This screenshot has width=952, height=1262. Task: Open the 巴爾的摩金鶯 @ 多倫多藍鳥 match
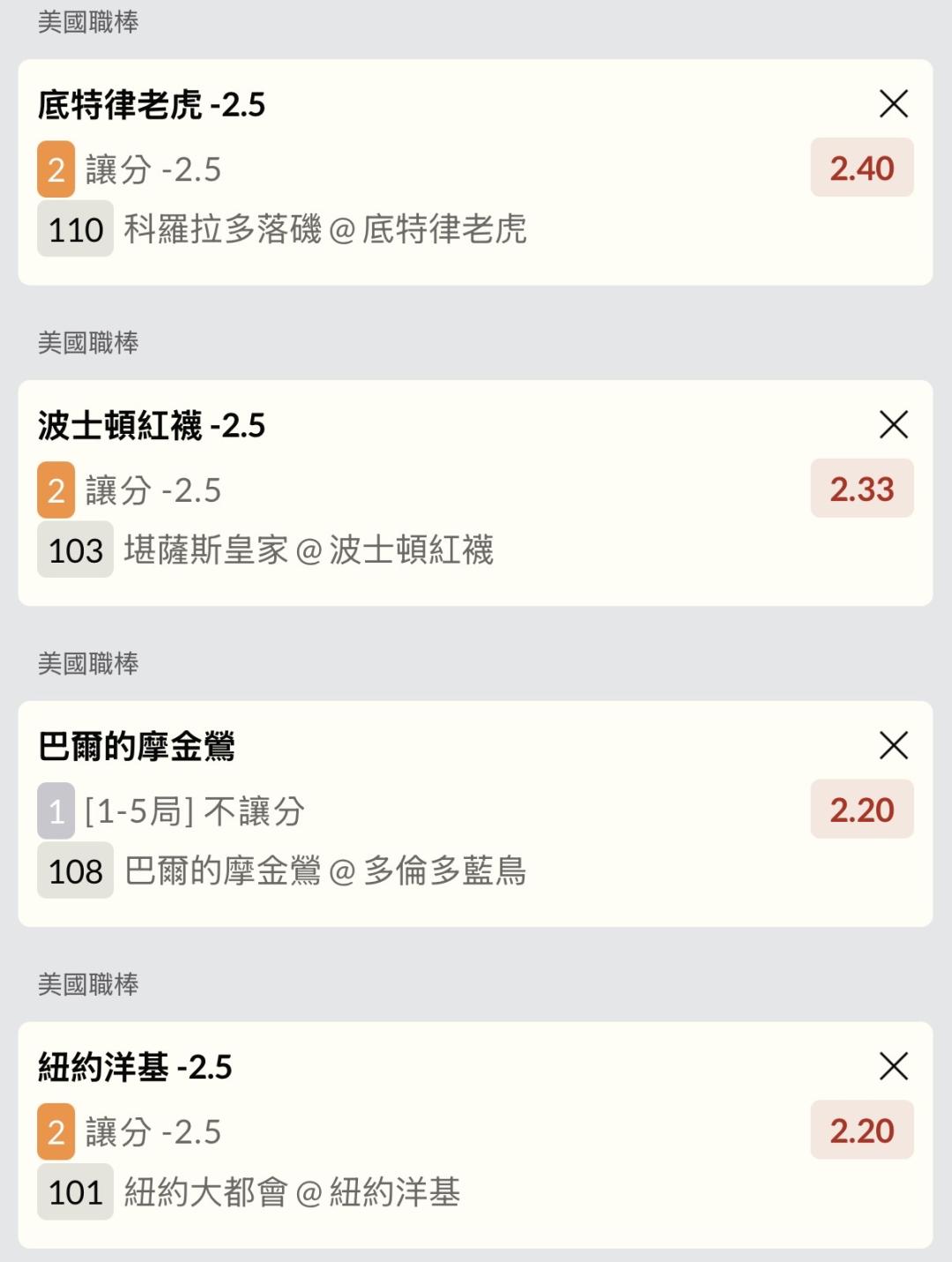pyautogui.click(x=325, y=871)
